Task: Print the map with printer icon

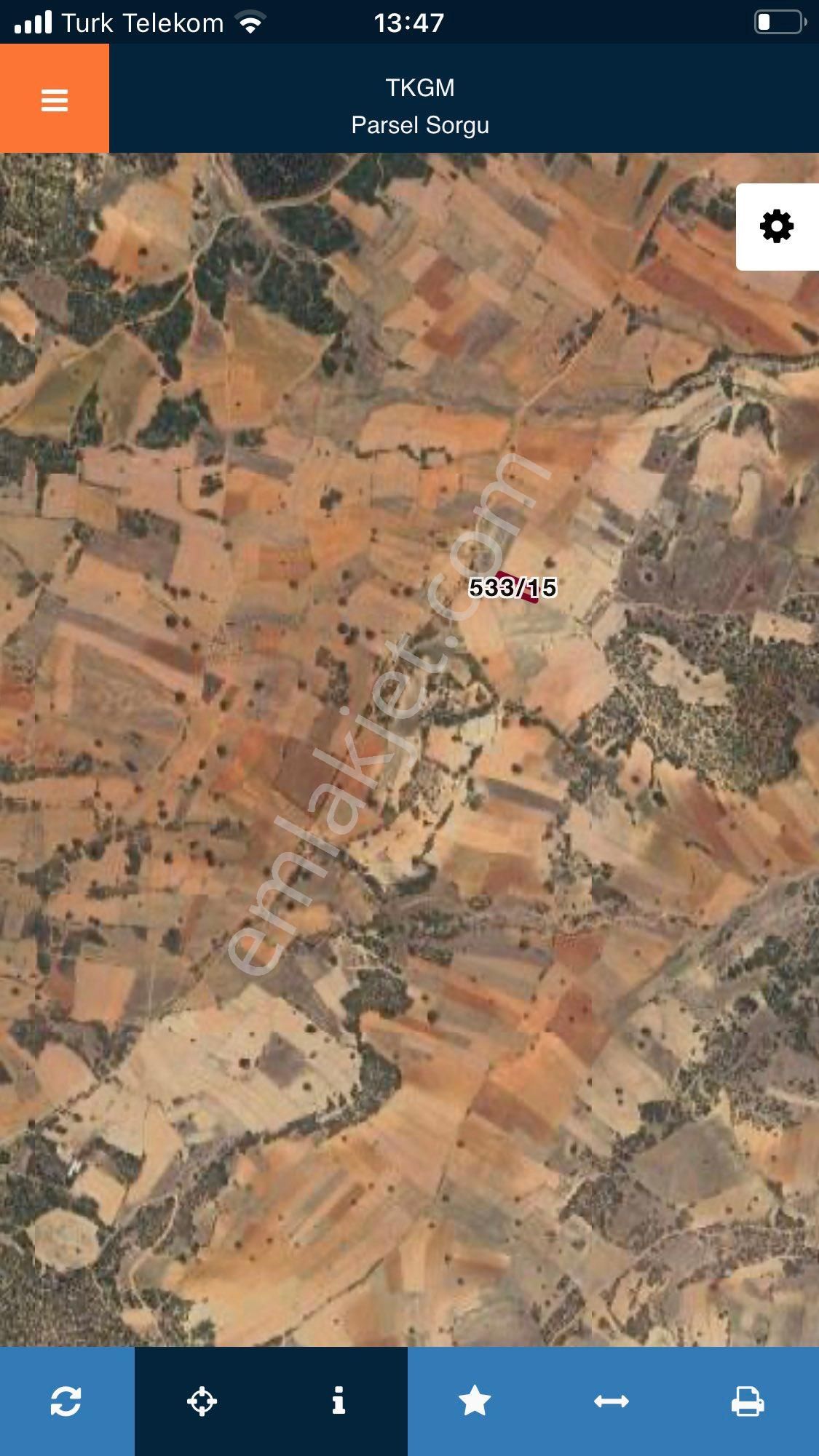Action: click(x=748, y=1401)
